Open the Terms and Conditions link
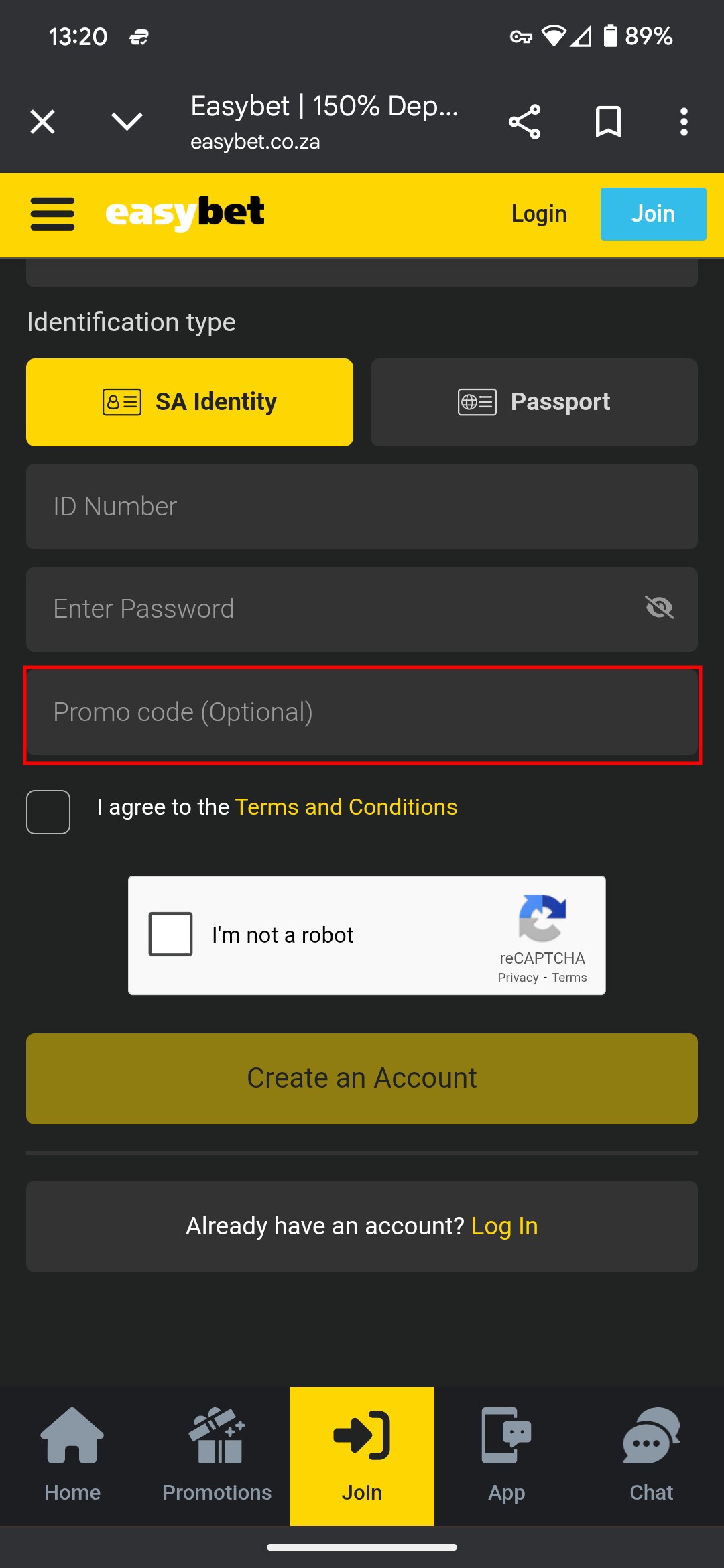Screen dimensions: 724x1568 coord(346,807)
